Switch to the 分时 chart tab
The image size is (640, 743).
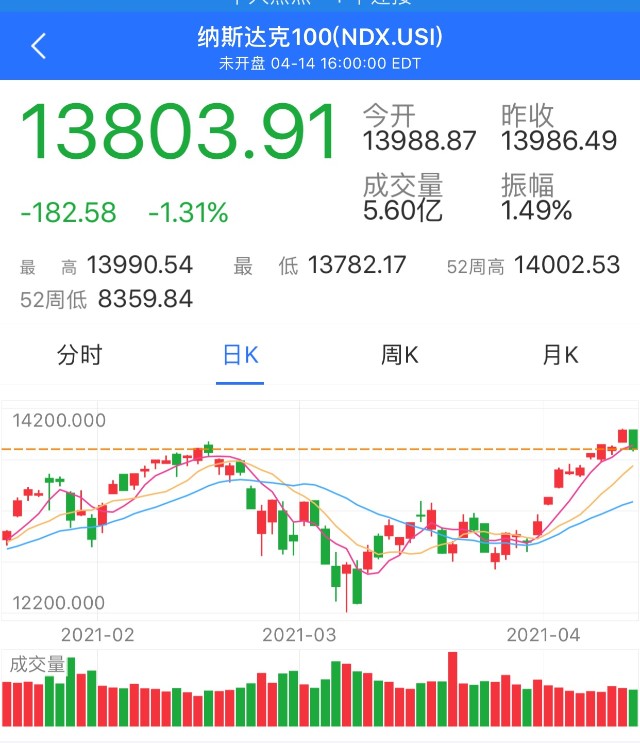[80, 355]
